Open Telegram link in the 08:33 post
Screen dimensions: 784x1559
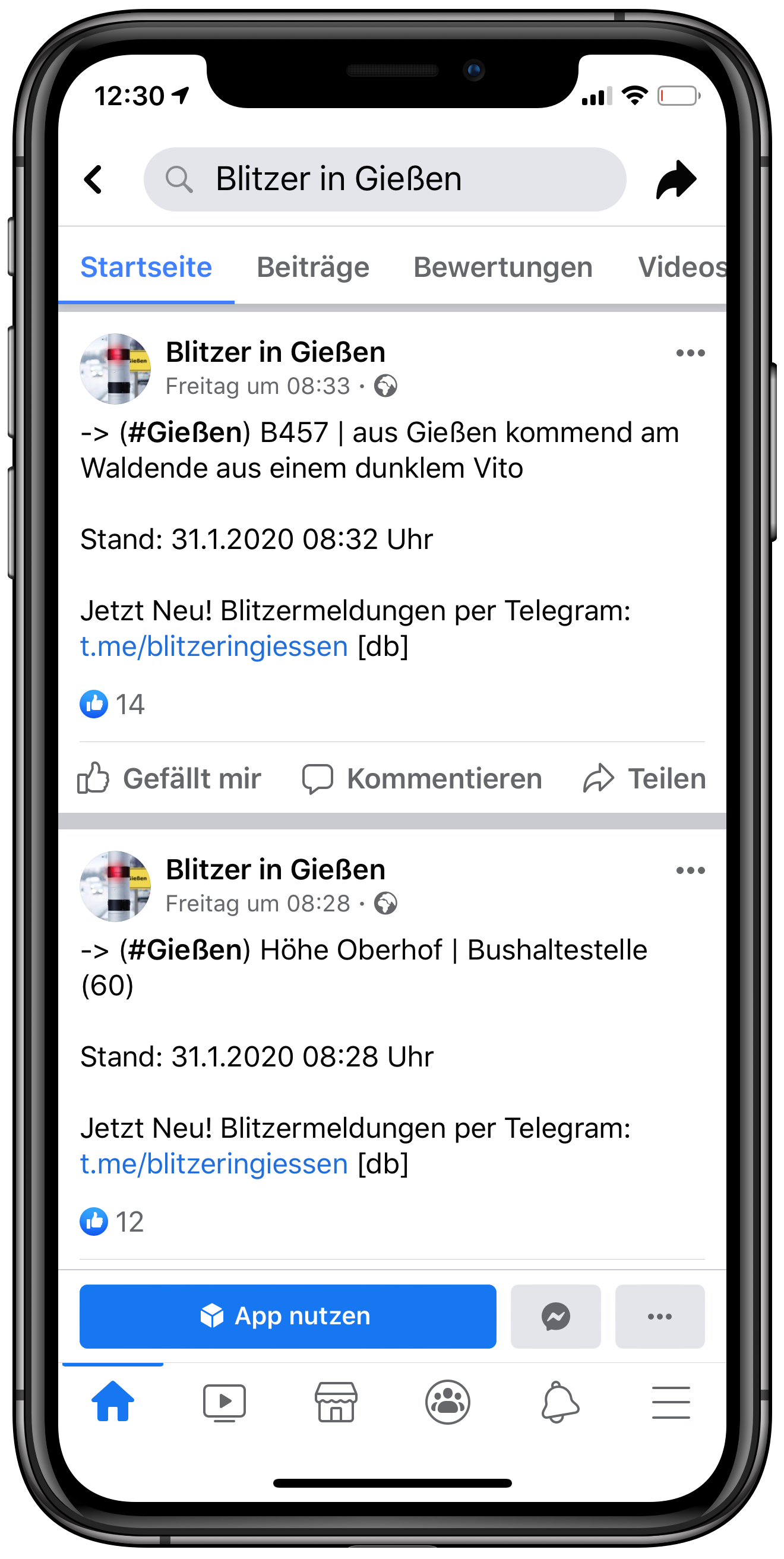tap(214, 646)
